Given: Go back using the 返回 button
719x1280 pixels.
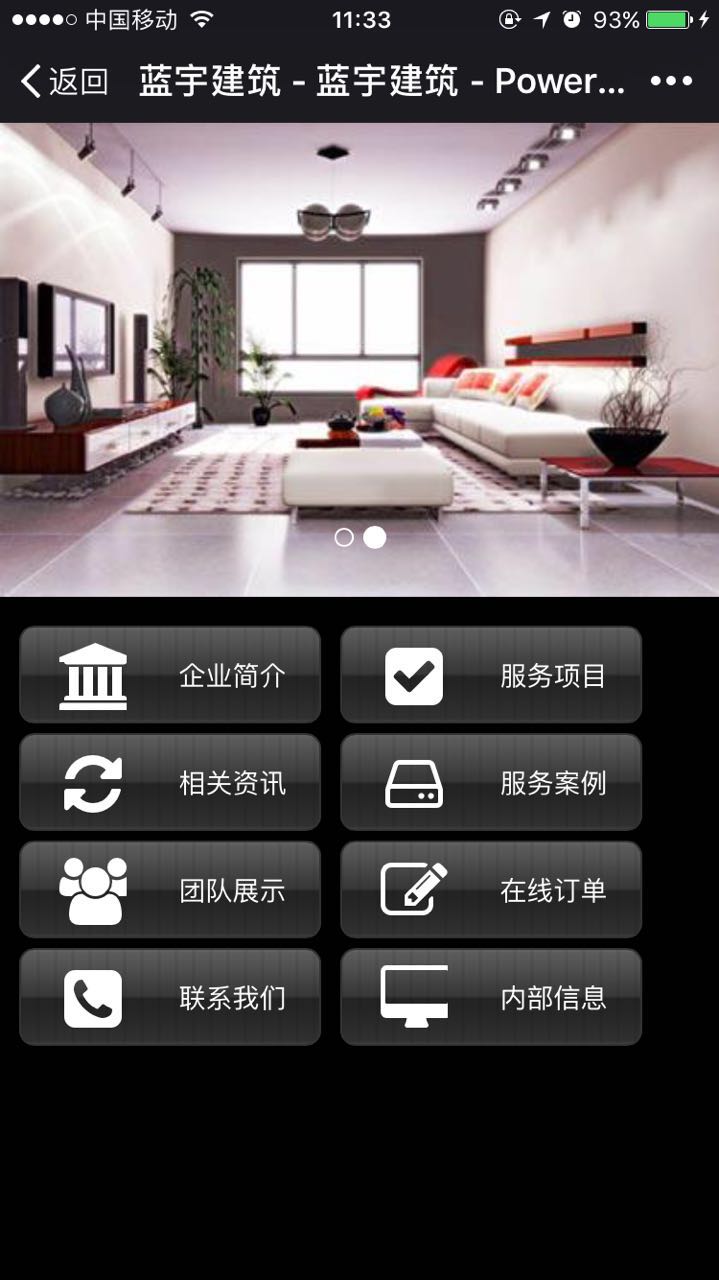Looking at the screenshot, I should pyautogui.click(x=64, y=81).
